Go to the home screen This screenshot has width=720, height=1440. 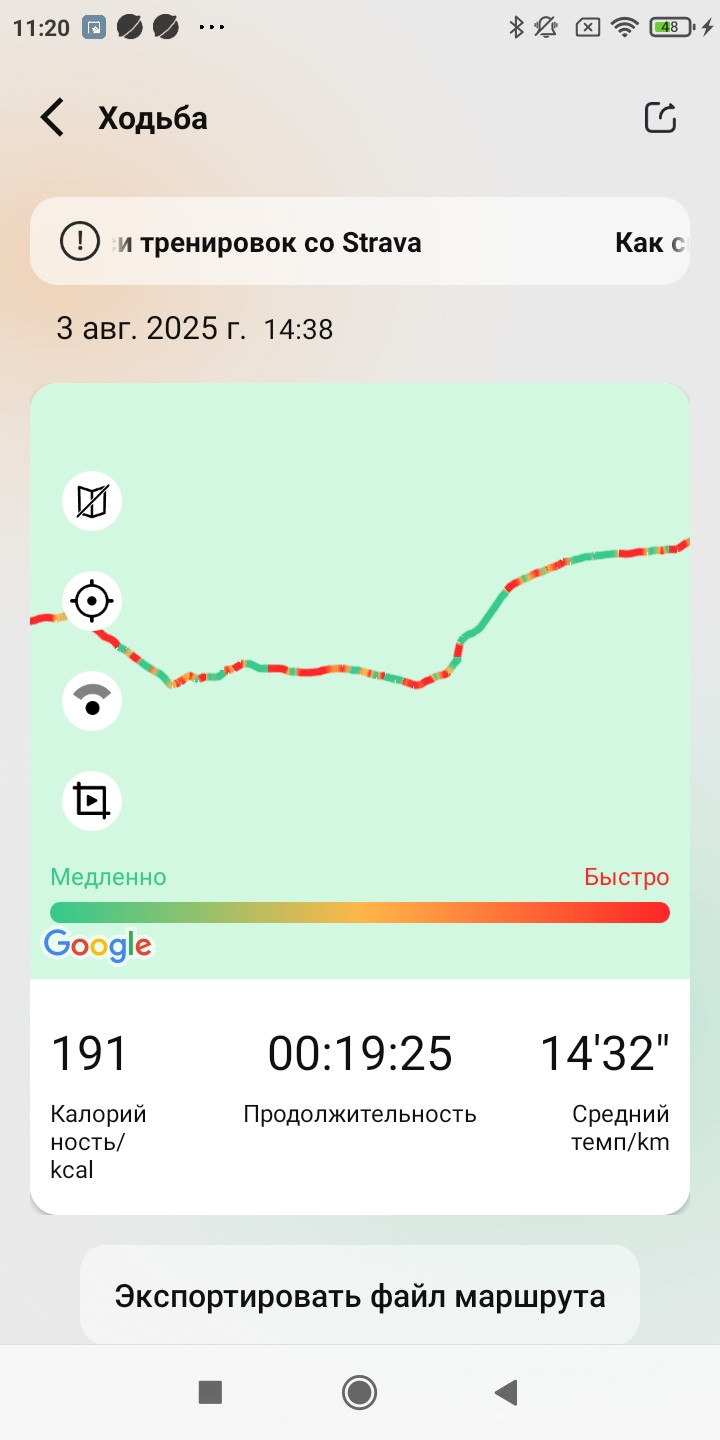point(359,1392)
